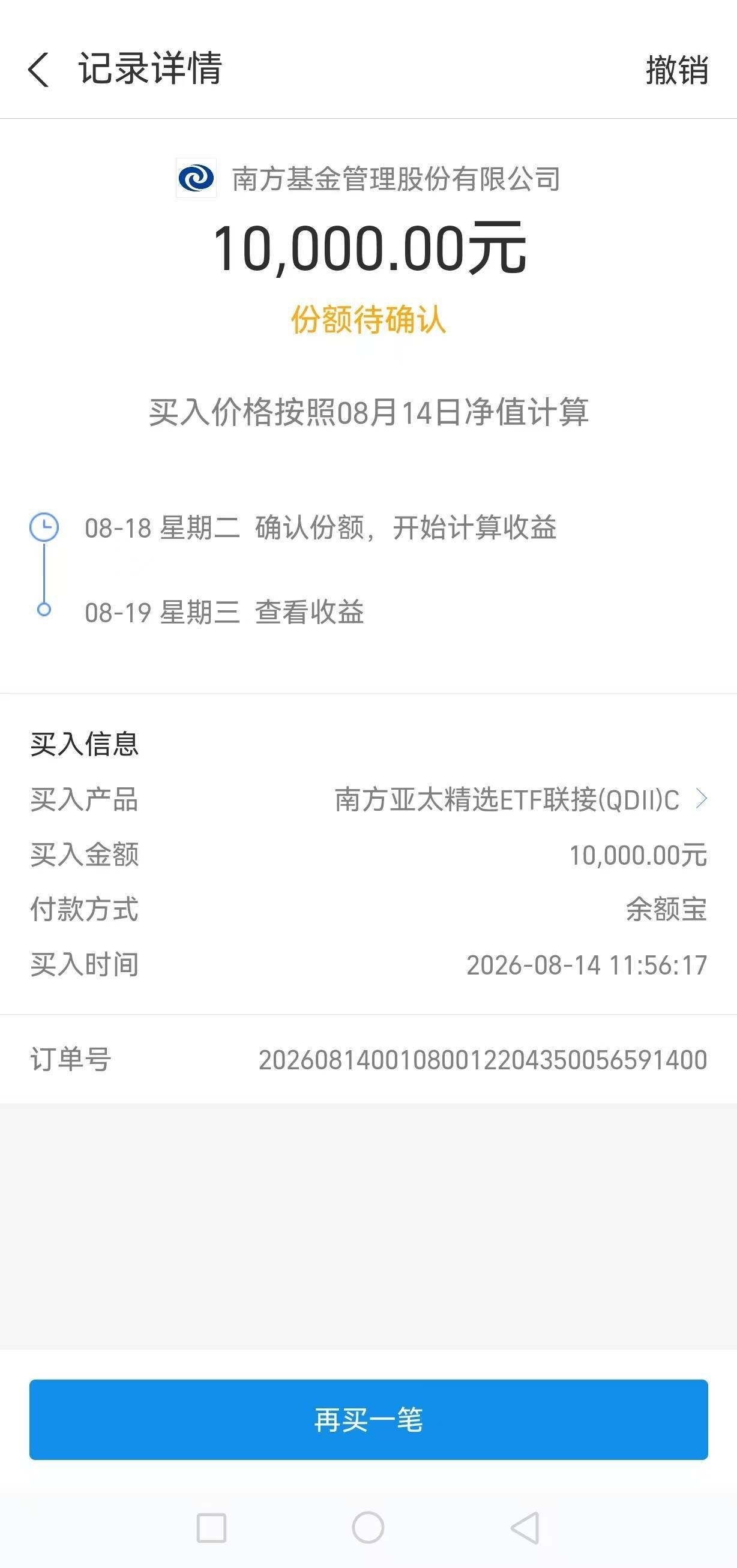This screenshot has width=737, height=1568.
Task: Open recent apps from the navigation bar
Action: 211,1528
